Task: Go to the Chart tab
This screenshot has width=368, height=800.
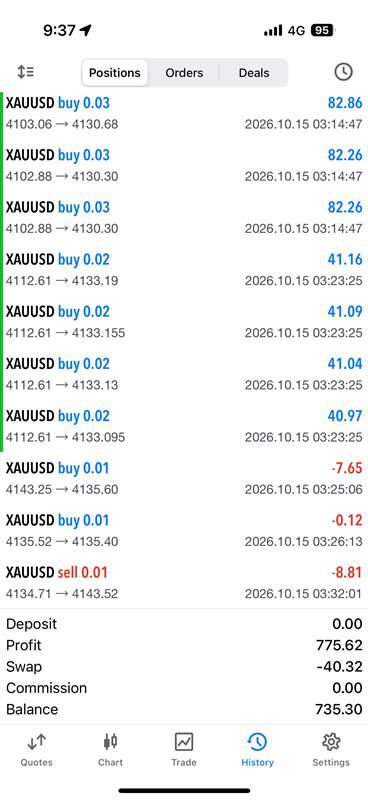Action: [x=110, y=751]
